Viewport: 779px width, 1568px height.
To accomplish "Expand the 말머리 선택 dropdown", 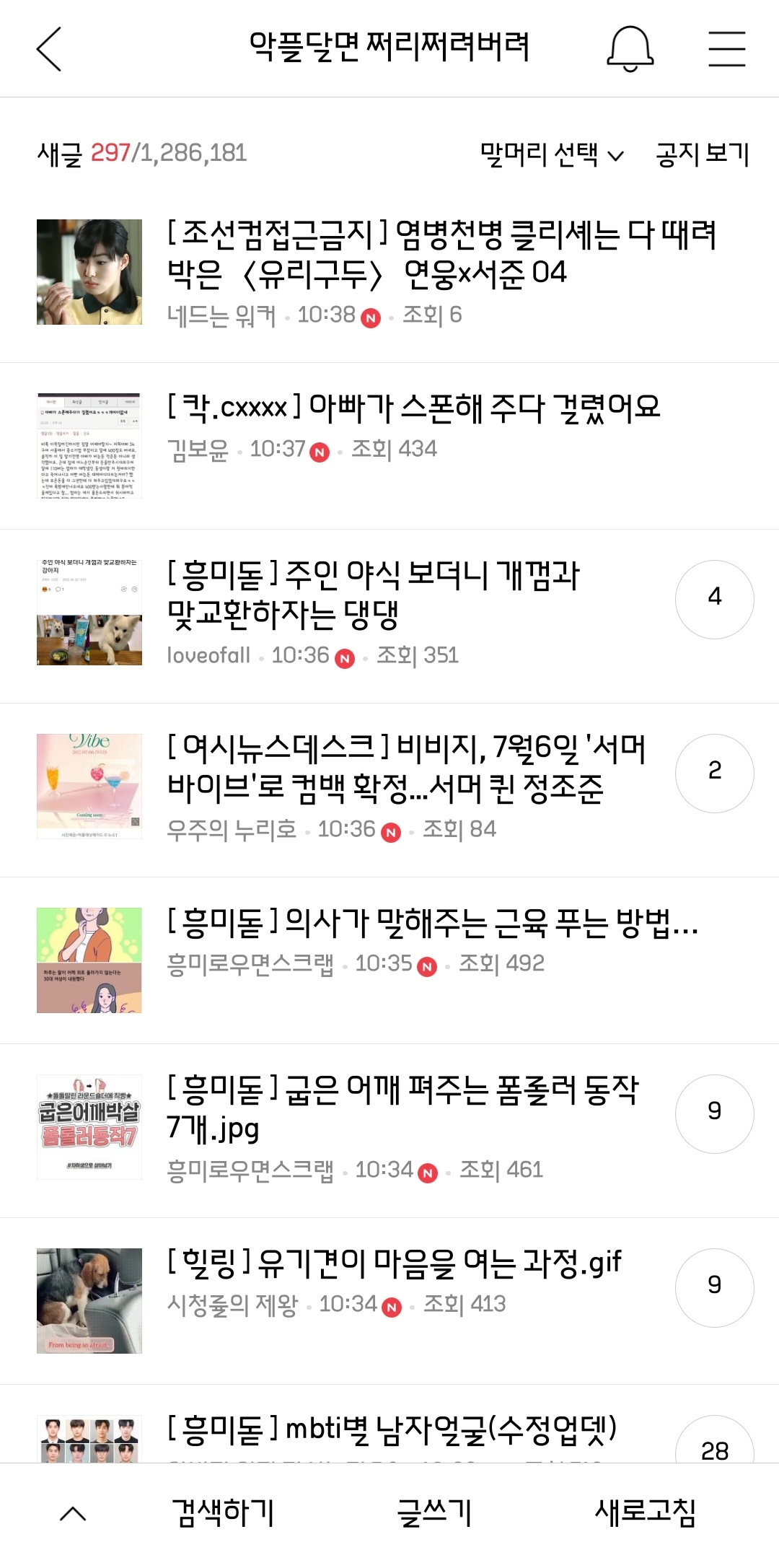I will click(552, 154).
